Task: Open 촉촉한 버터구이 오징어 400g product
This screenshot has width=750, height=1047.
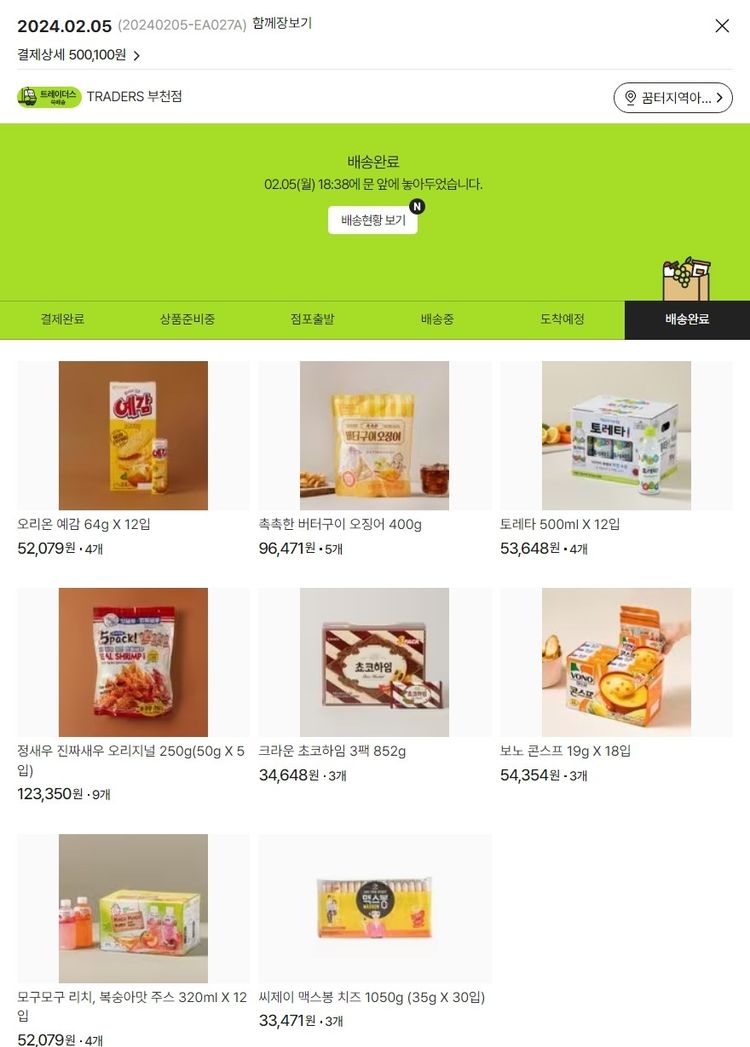Action: tap(374, 436)
